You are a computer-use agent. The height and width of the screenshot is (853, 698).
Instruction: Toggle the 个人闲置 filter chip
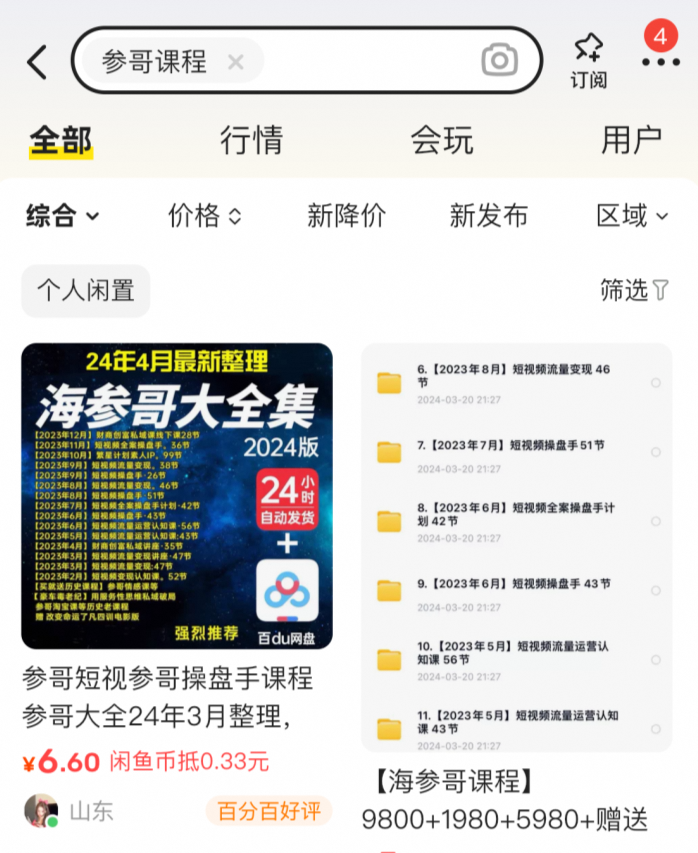coord(86,290)
